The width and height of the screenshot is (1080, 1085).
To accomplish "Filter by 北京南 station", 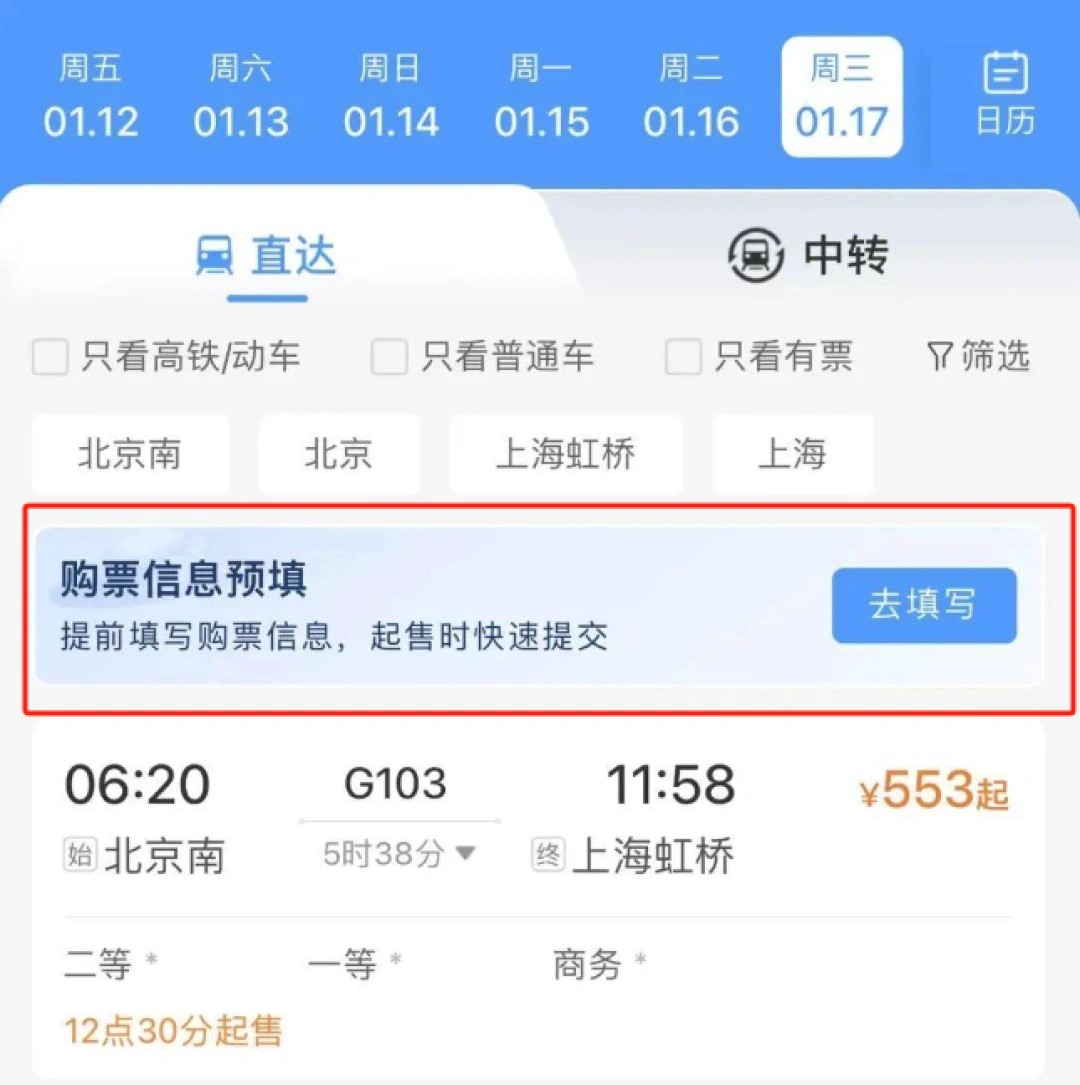I will coord(130,455).
